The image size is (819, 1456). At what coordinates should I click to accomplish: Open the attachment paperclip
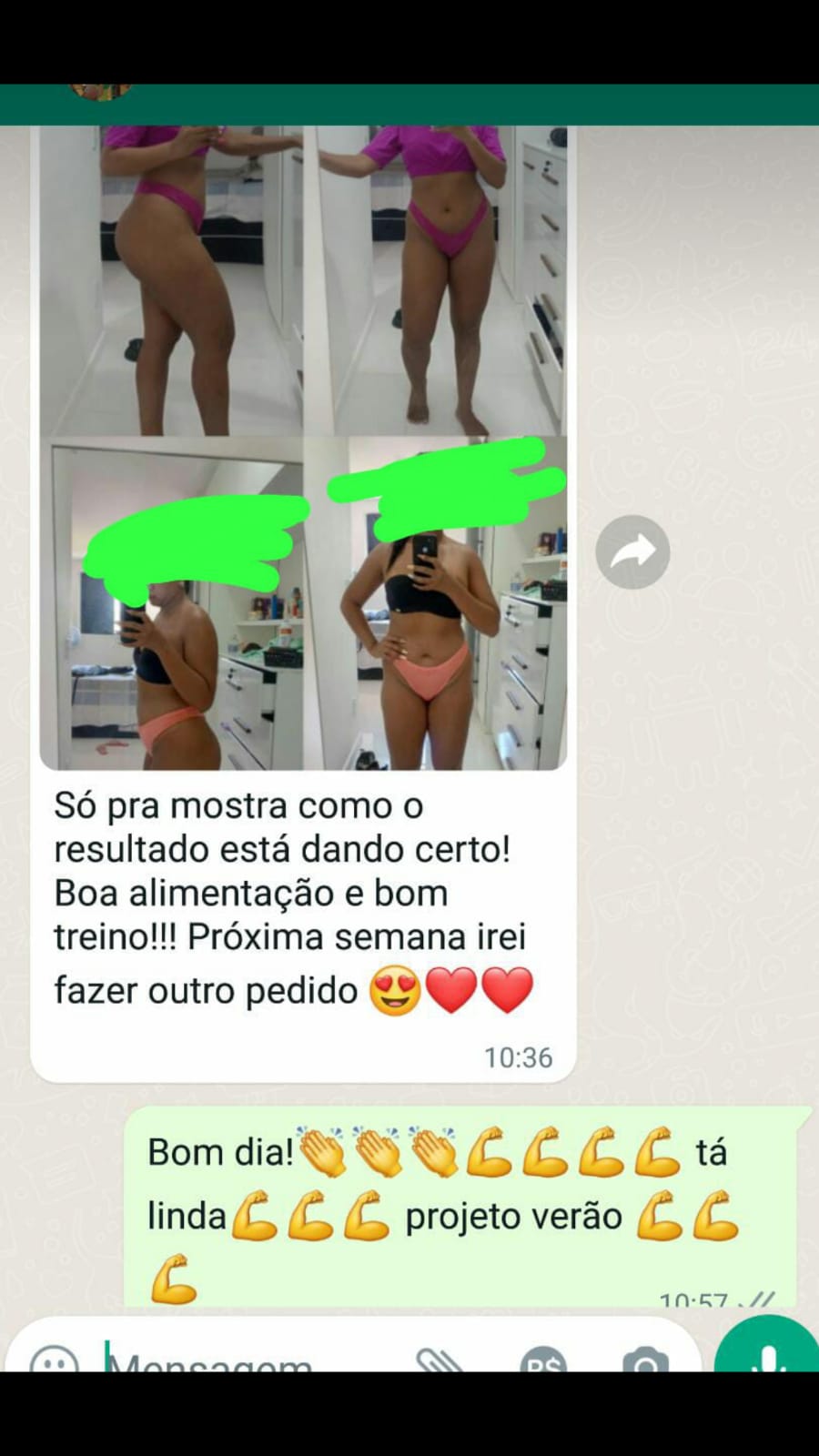440,1360
